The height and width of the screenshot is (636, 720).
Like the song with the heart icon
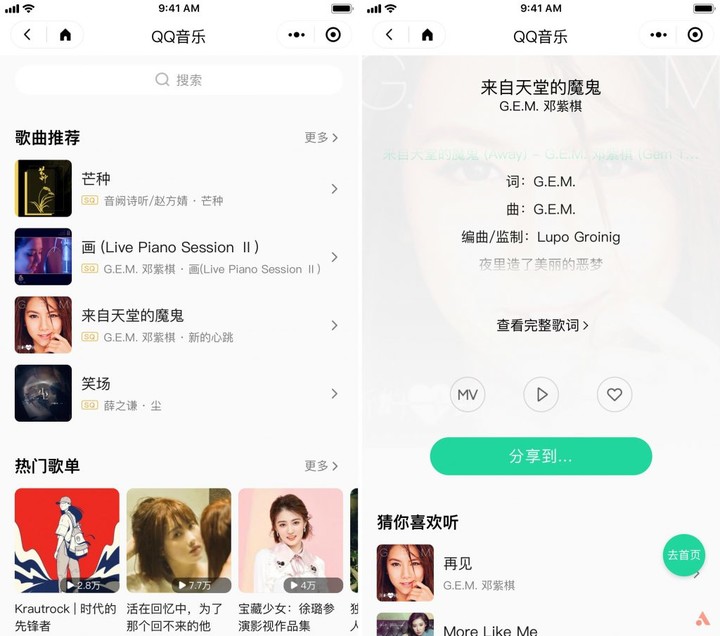point(615,395)
